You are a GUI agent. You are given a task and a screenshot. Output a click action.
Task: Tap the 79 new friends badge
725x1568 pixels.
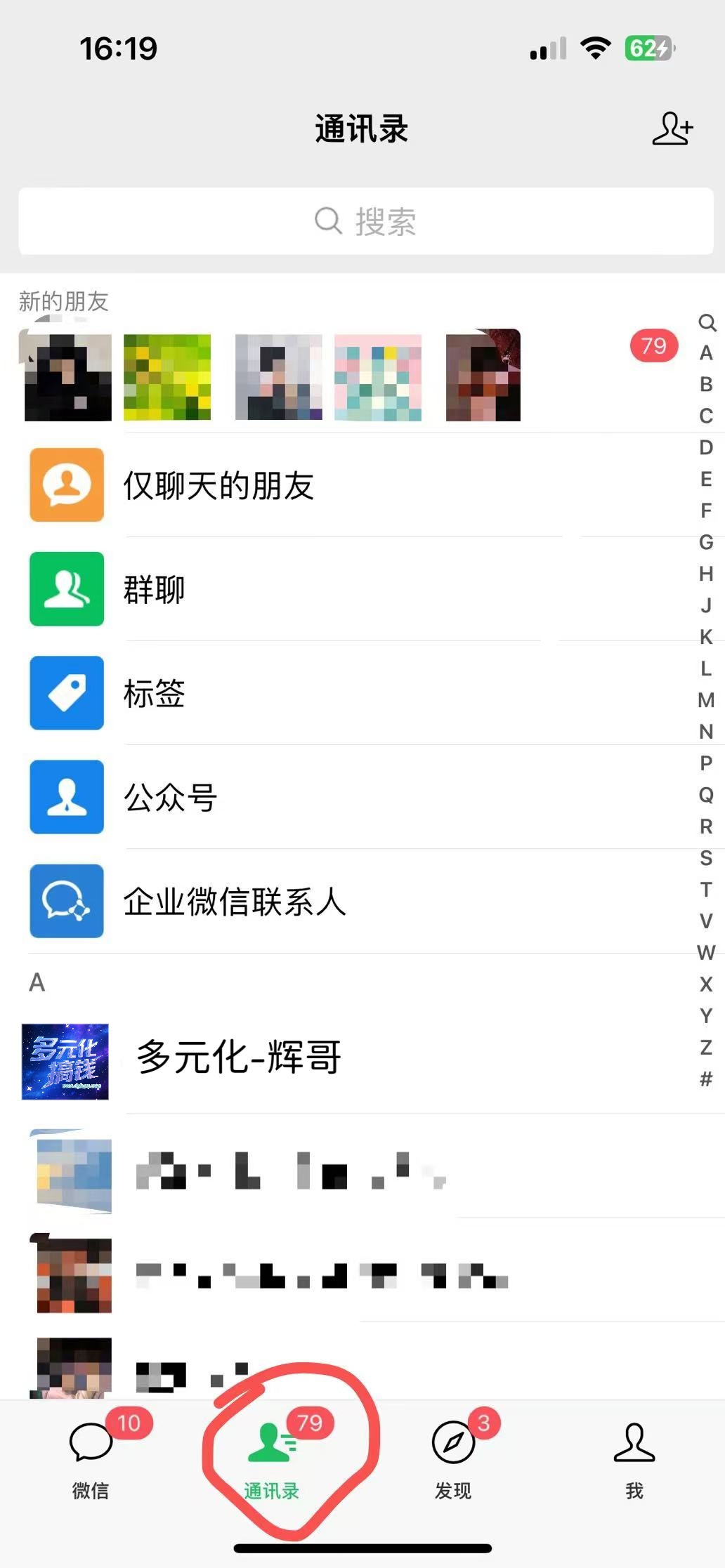tap(653, 345)
